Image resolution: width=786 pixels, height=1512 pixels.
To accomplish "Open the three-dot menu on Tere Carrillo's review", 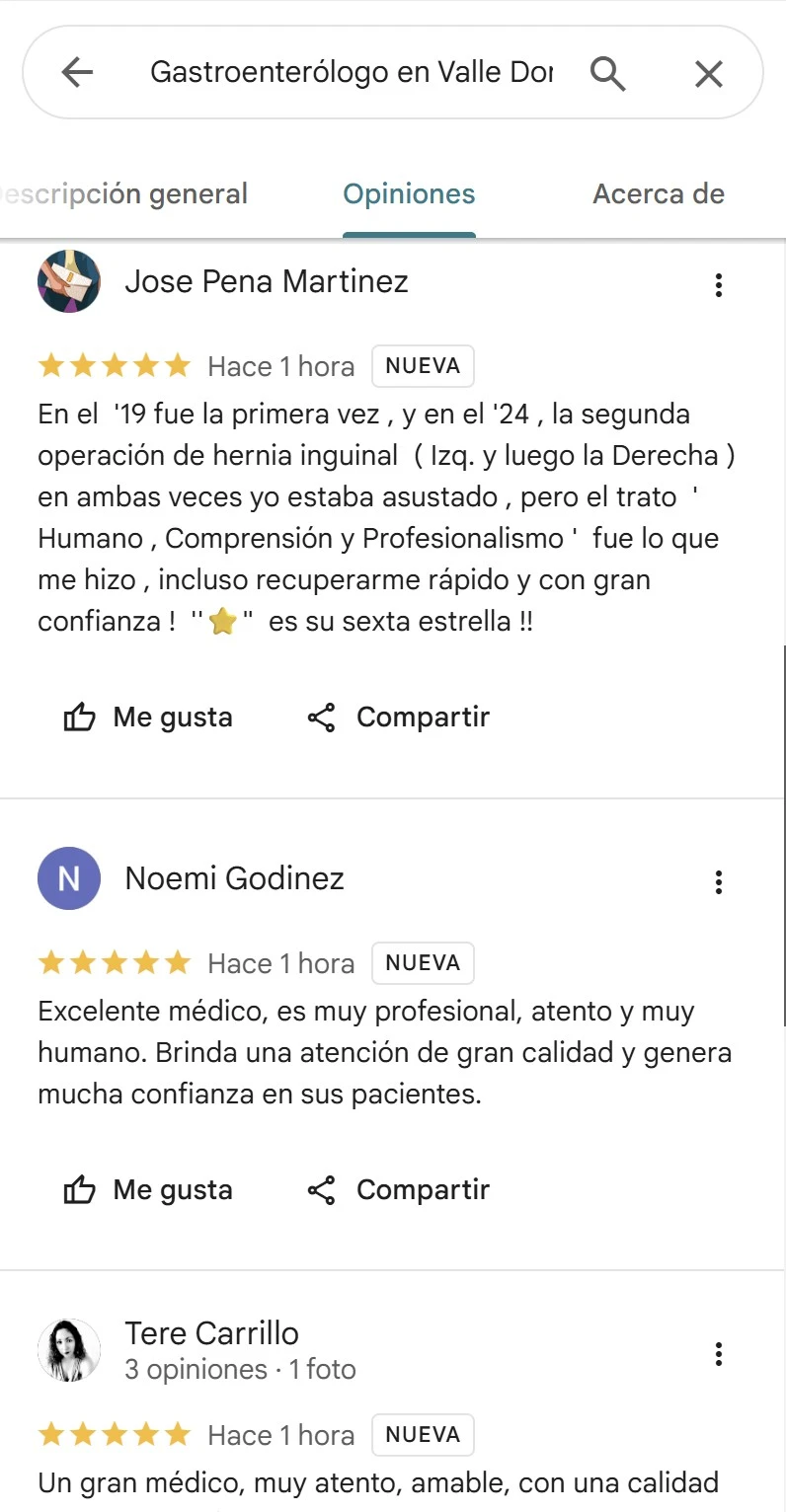I will point(719,1354).
